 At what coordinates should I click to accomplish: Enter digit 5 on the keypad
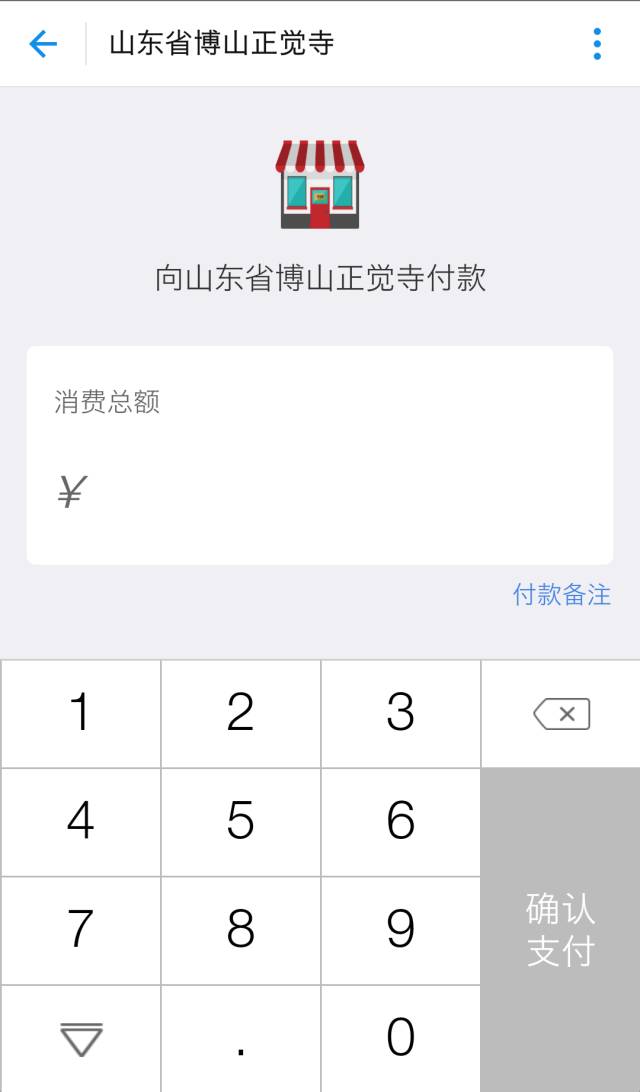[x=241, y=822]
